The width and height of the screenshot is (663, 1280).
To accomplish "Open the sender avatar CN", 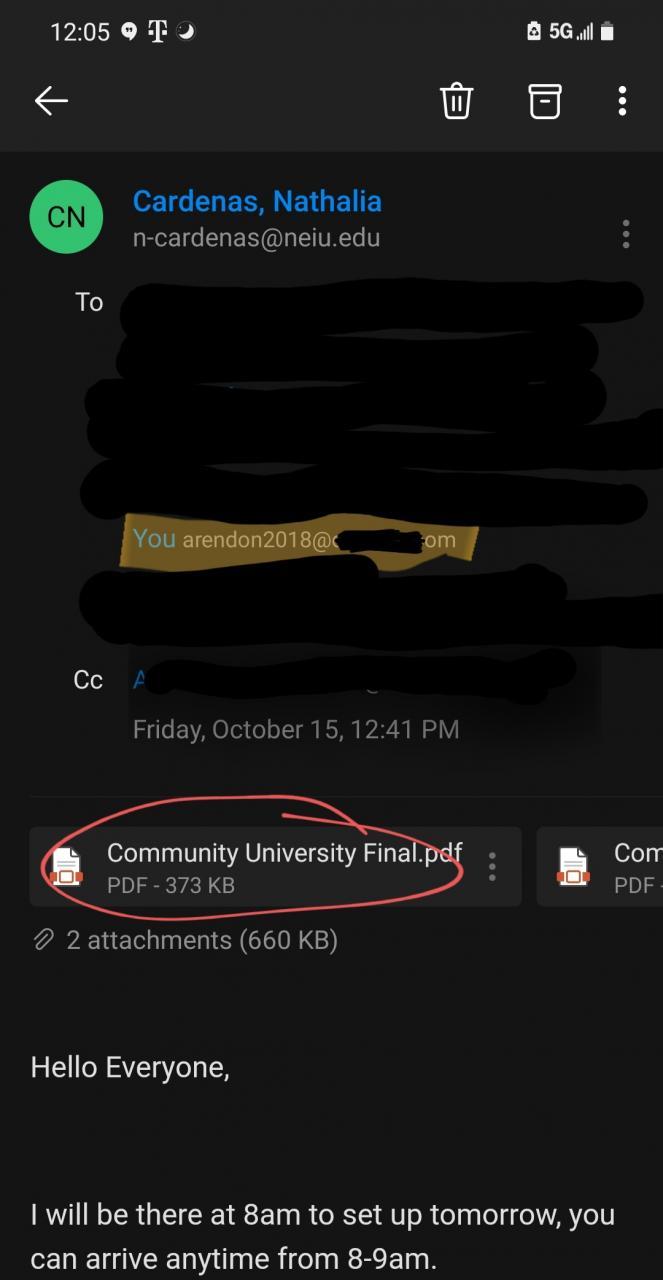I will click(x=66, y=217).
